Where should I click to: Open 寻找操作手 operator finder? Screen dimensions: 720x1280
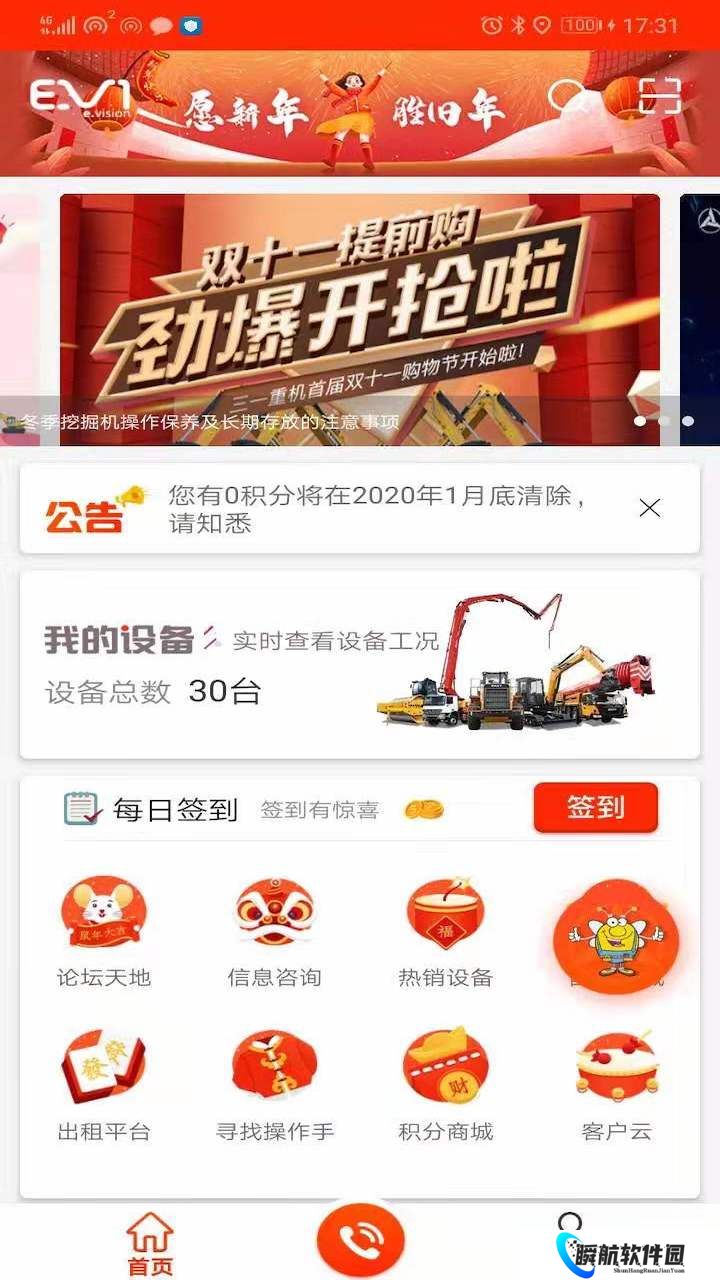click(274, 1085)
